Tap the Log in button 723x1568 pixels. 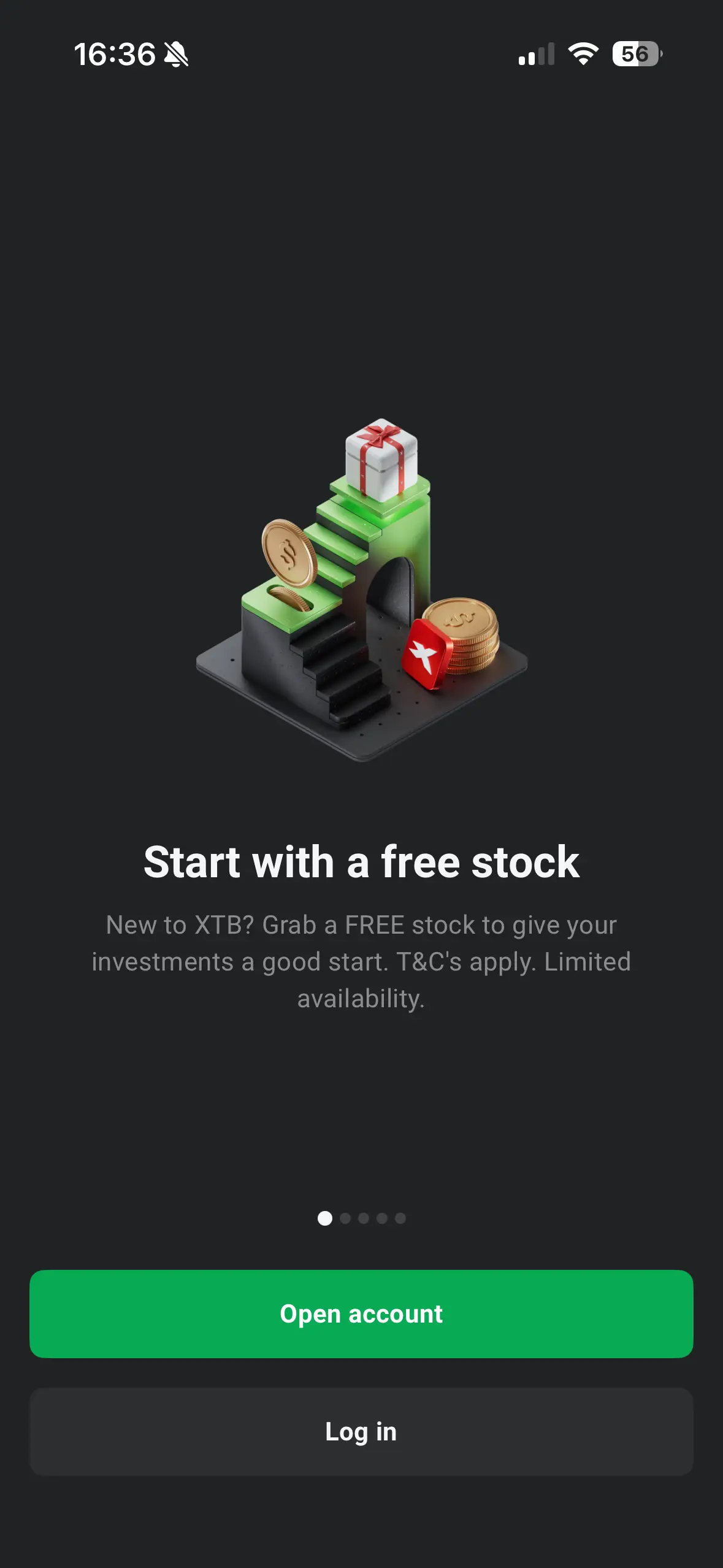tap(361, 1432)
